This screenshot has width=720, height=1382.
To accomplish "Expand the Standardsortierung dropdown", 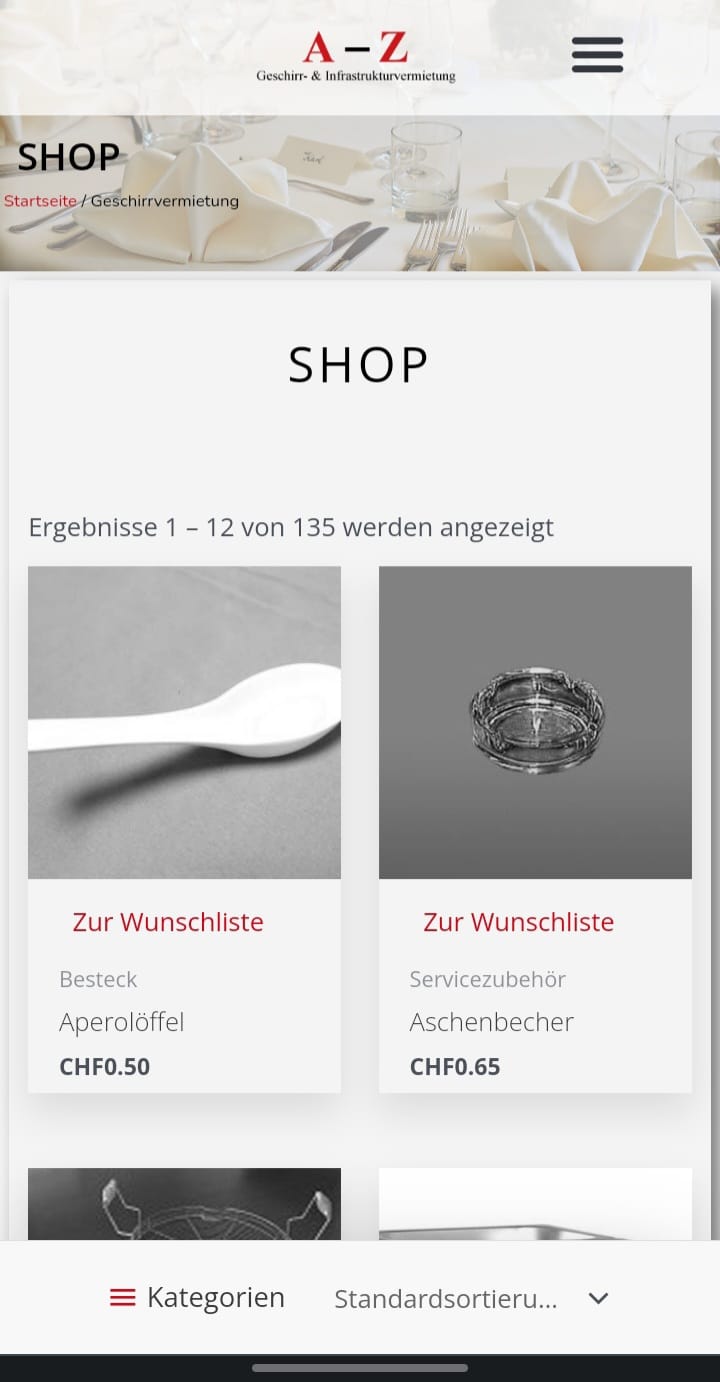I will [472, 1299].
